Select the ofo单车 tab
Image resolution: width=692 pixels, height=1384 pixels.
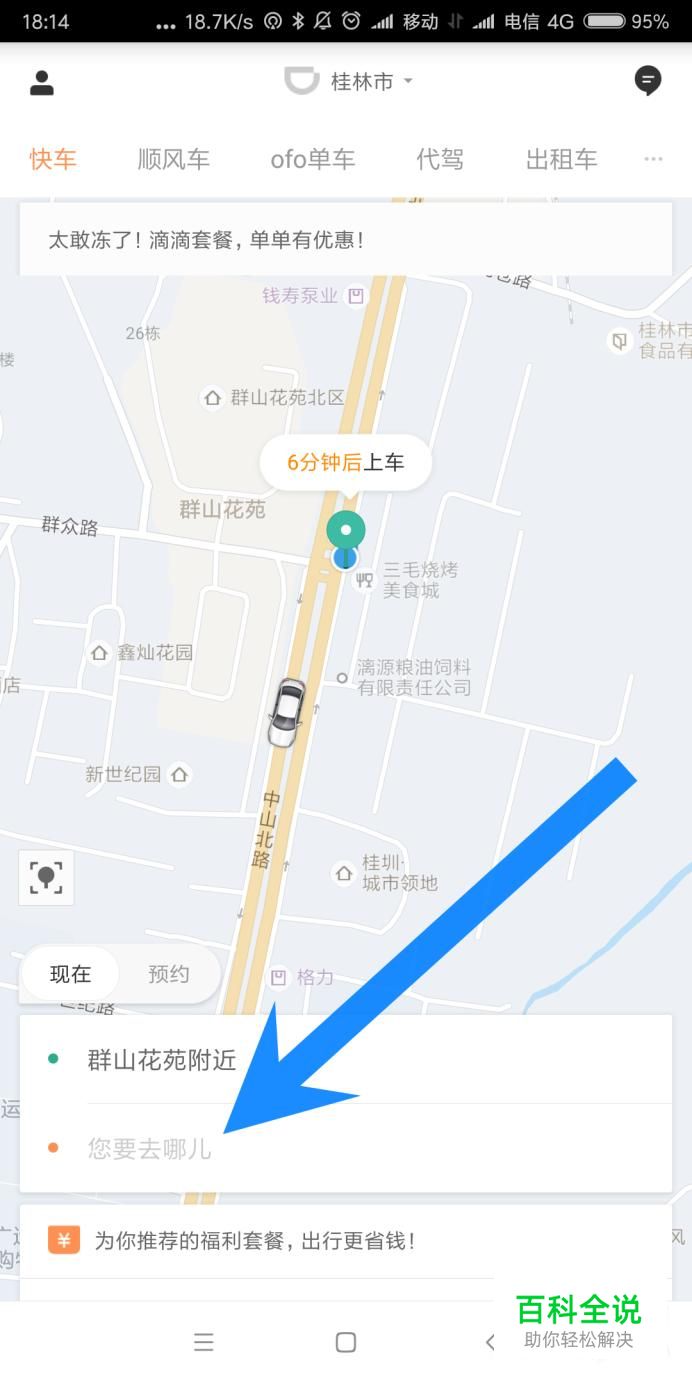click(313, 159)
